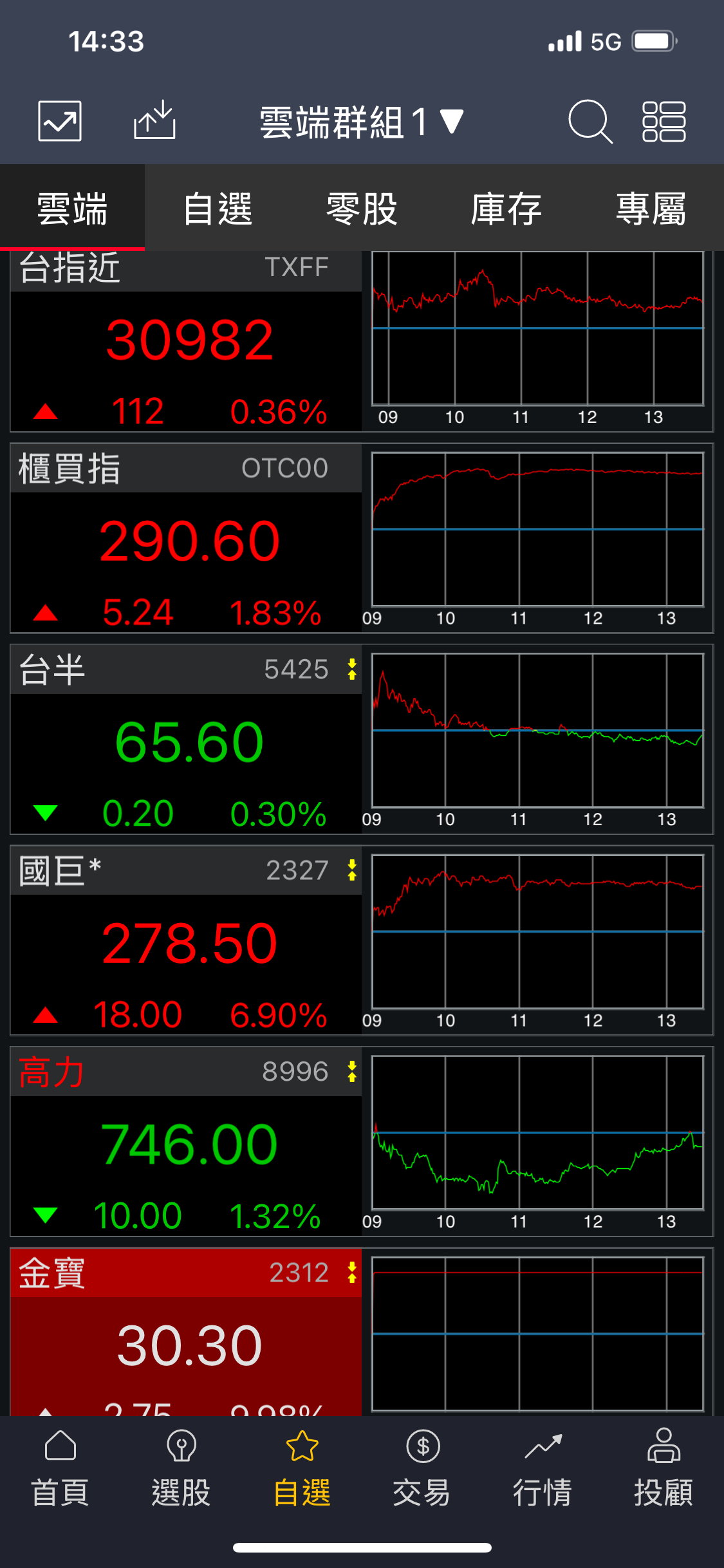This screenshot has width=724, height=1568.
Task: Switch to the 零股 tab
Action: coord(362,209)
